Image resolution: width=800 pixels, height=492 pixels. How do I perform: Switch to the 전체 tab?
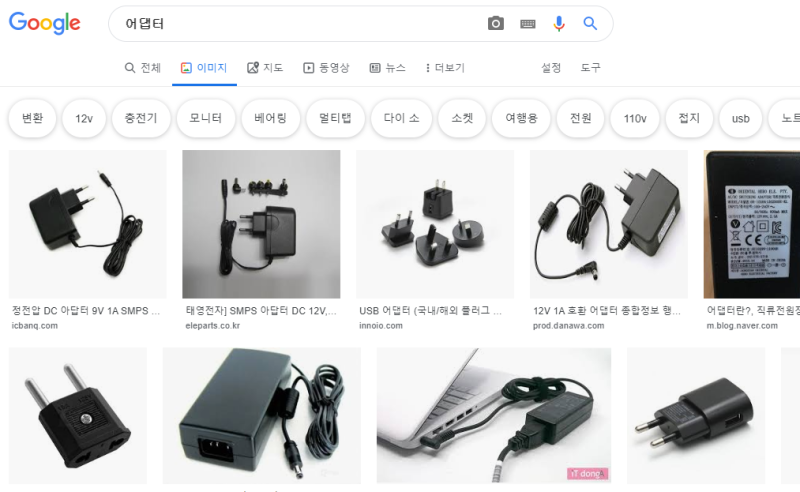pos(142,68)
